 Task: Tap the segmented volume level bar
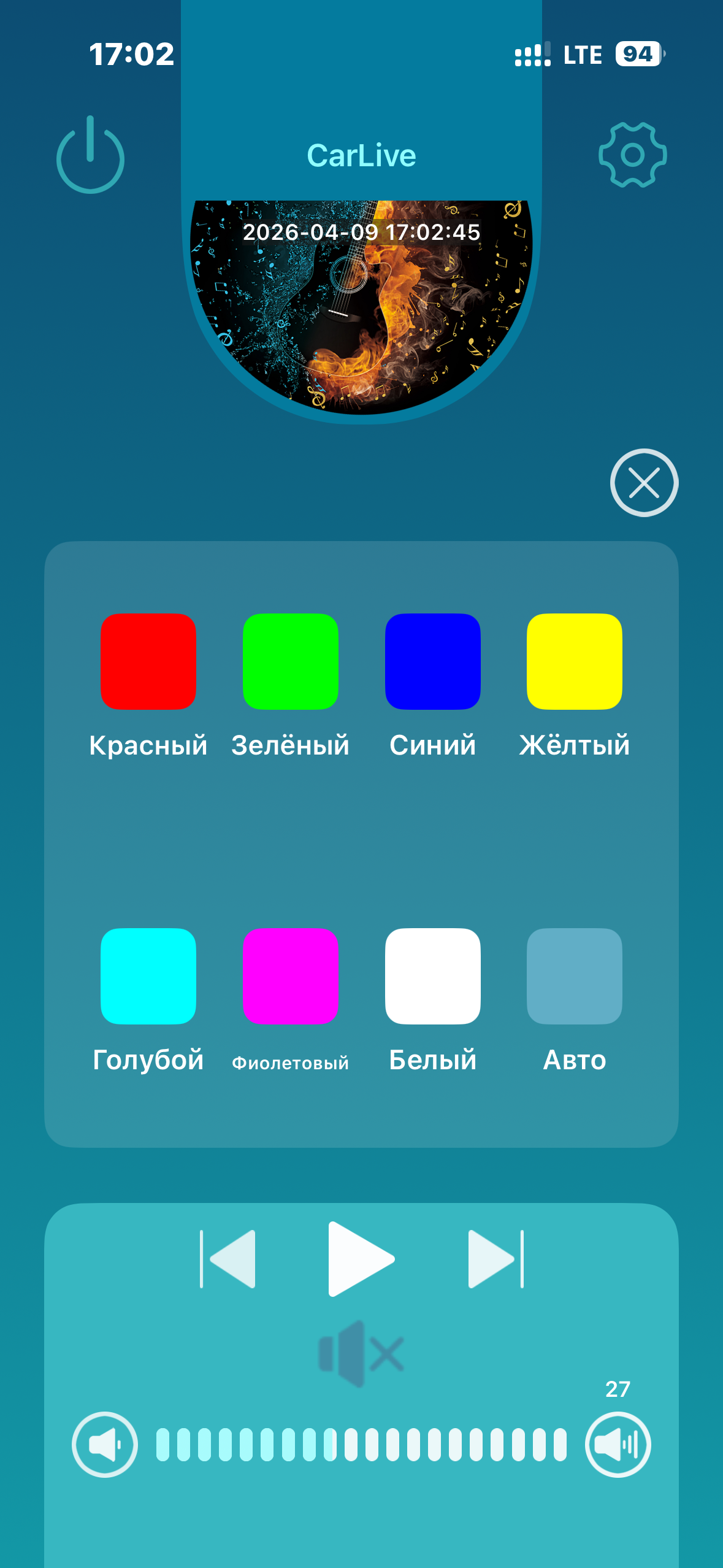pos(361,1445)
